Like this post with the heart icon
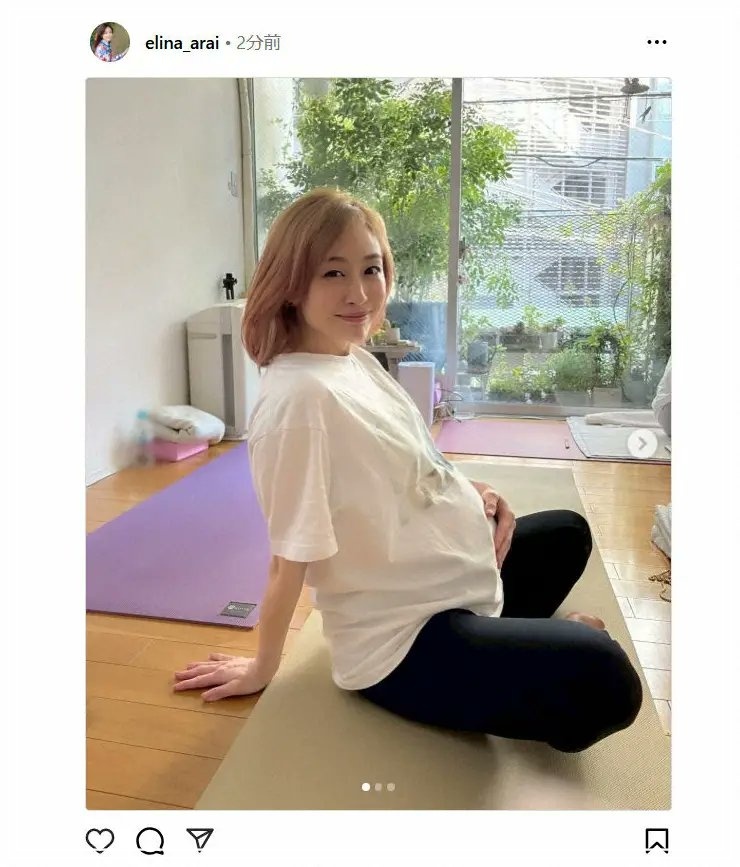Screen dimensions: 740x867 point(100,840)
